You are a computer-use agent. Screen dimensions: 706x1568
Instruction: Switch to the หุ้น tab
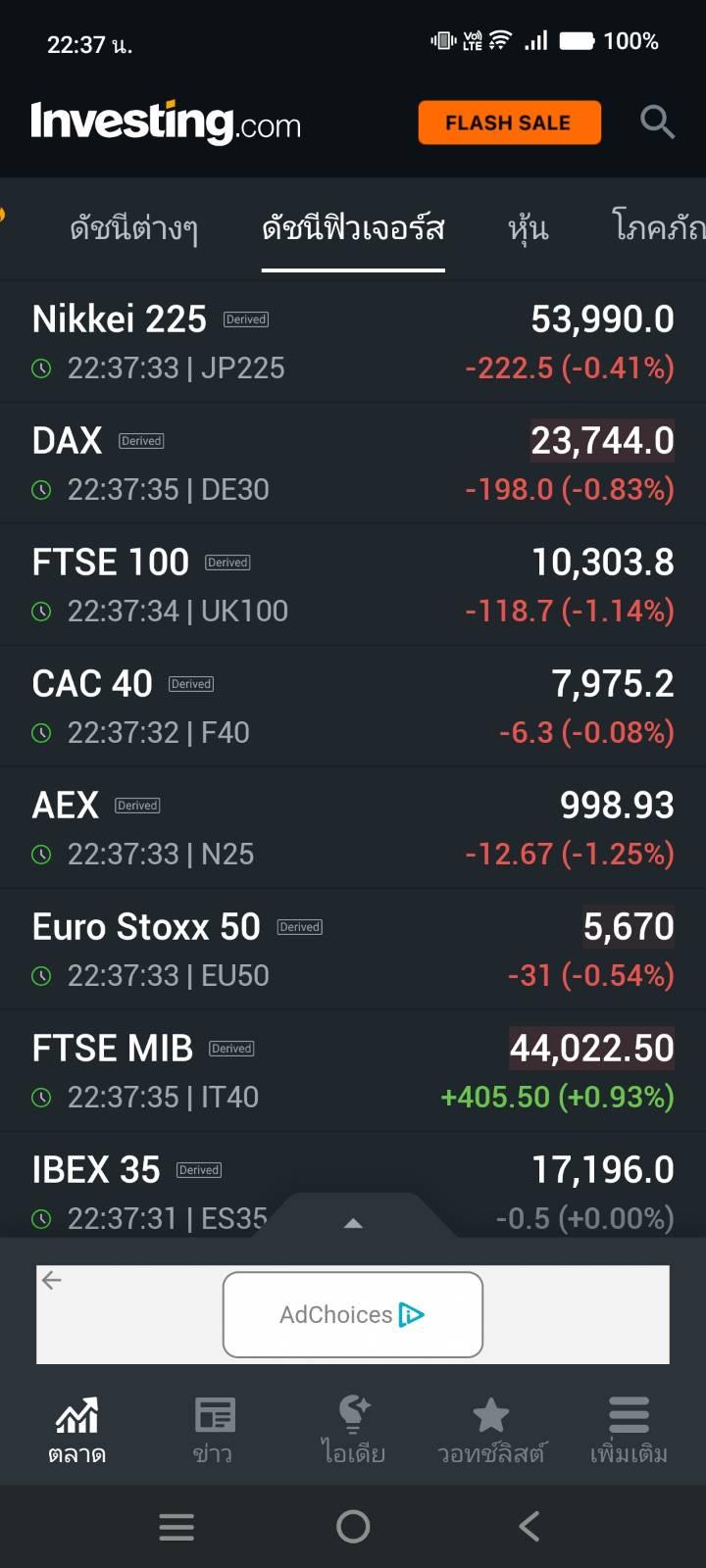[x=528, y=228]
